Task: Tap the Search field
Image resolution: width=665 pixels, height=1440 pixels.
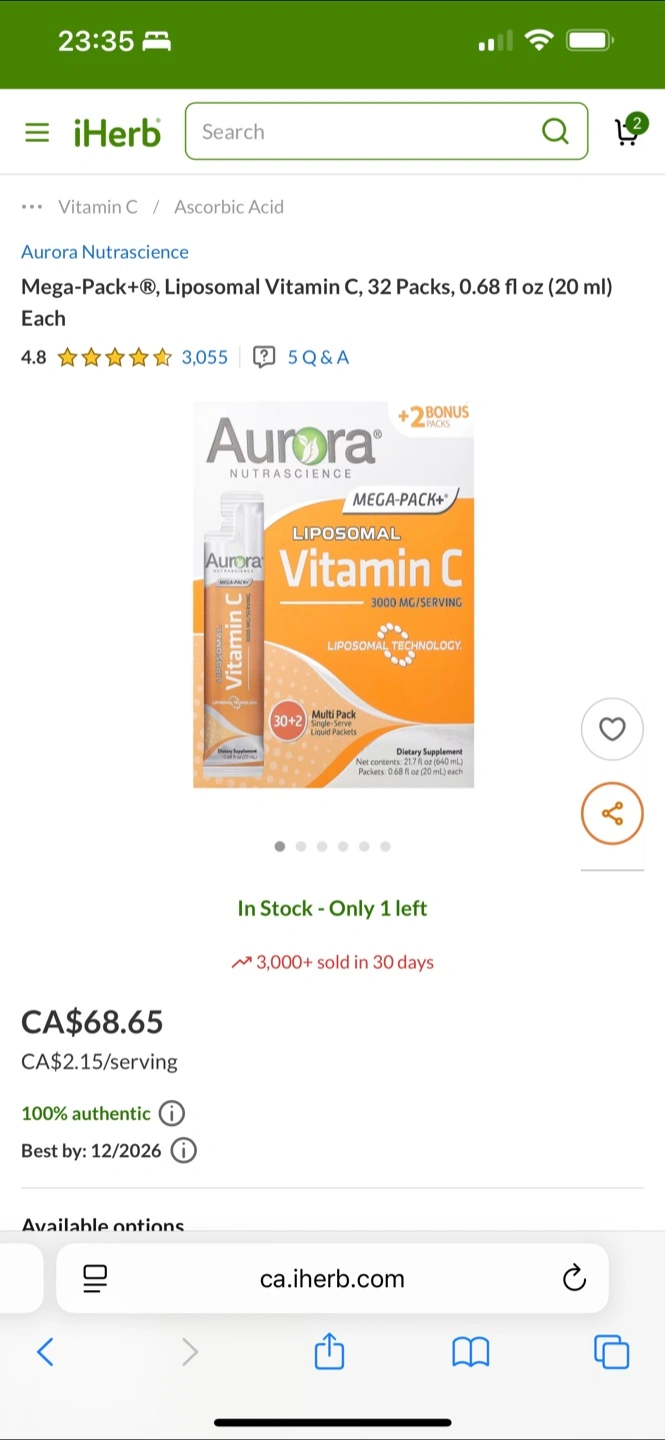Action: [x=386, y=131]
